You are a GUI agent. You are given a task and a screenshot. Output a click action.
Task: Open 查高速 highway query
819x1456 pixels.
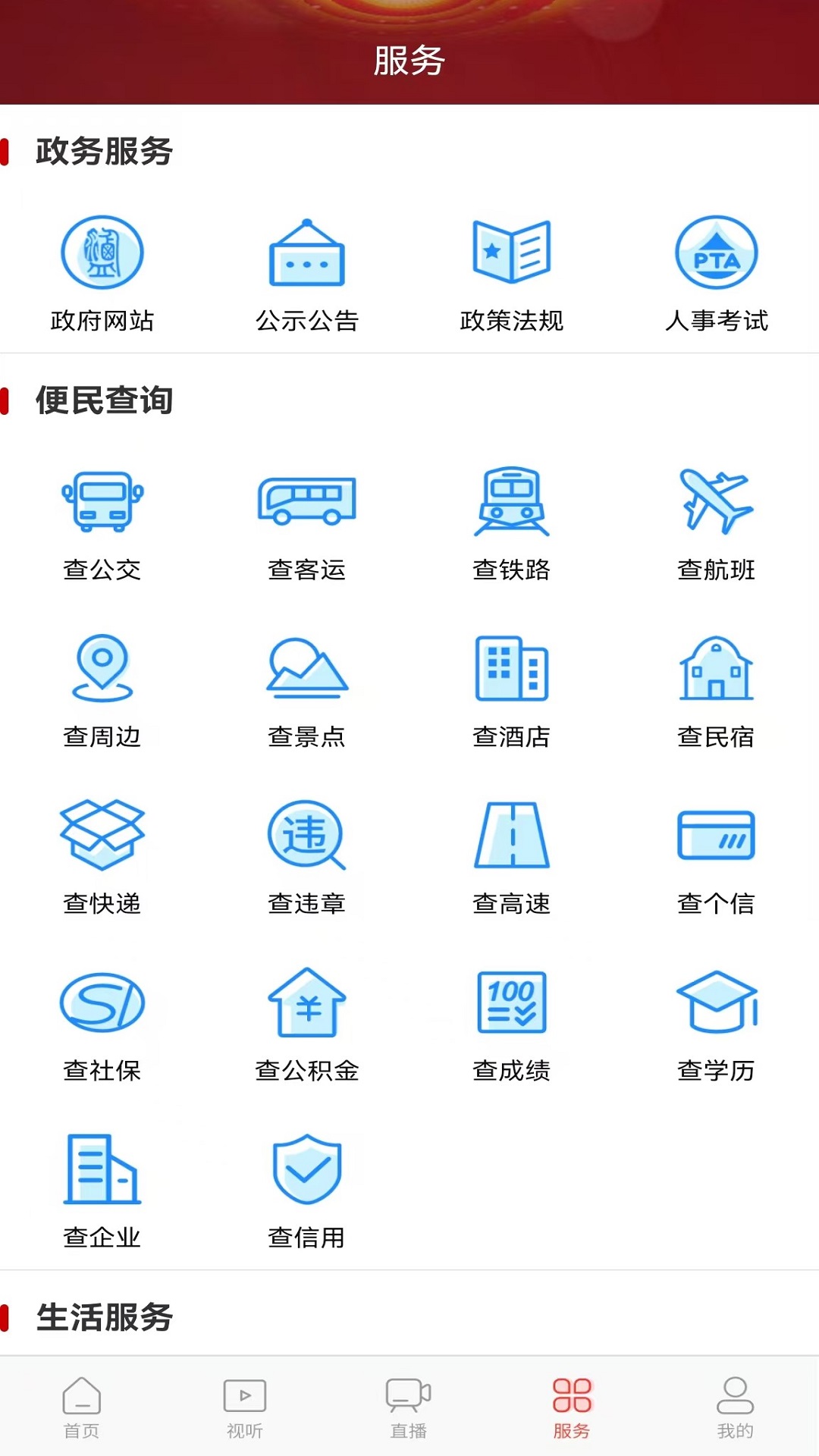[x=512, y=858]
